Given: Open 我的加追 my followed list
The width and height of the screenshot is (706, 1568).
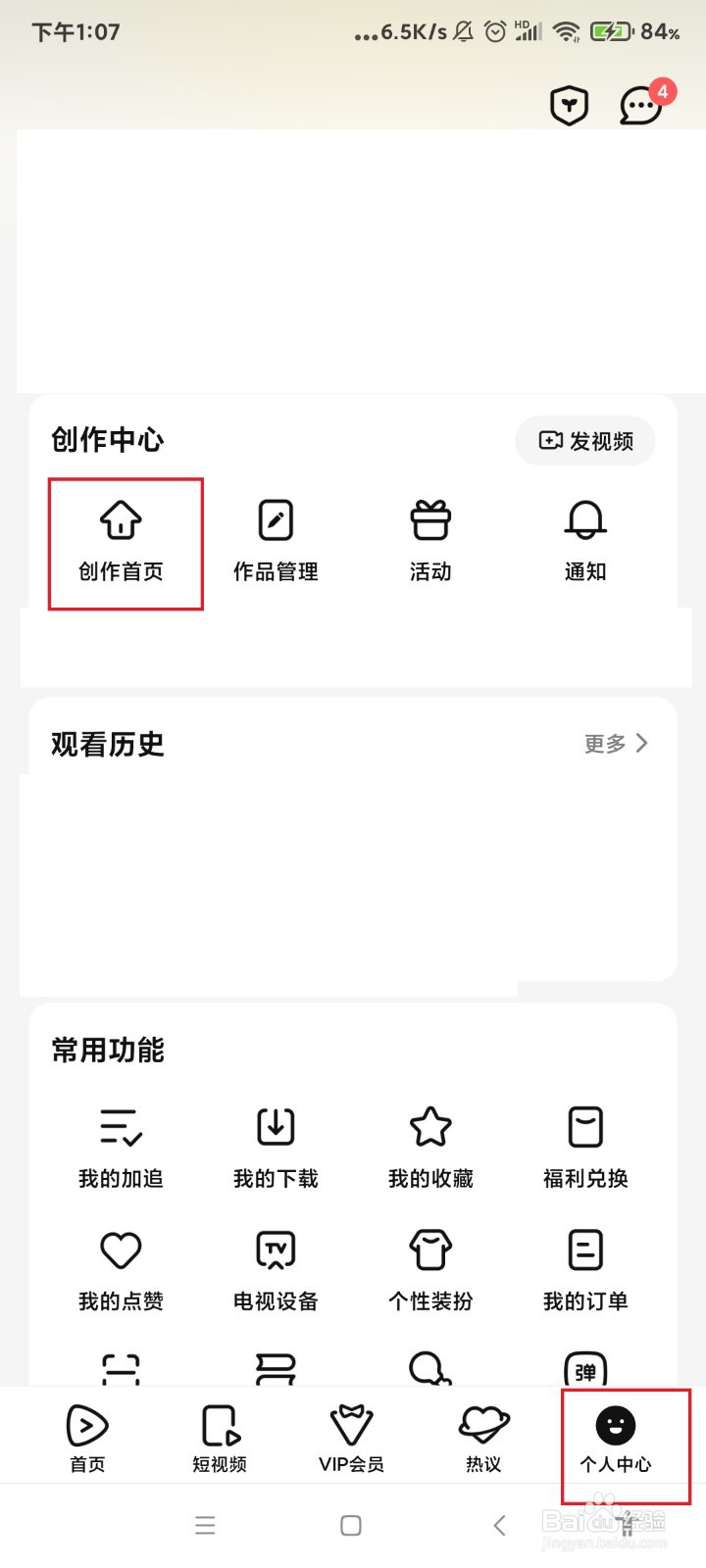Looking at the screenshot, I should (x=122, y=1147).
